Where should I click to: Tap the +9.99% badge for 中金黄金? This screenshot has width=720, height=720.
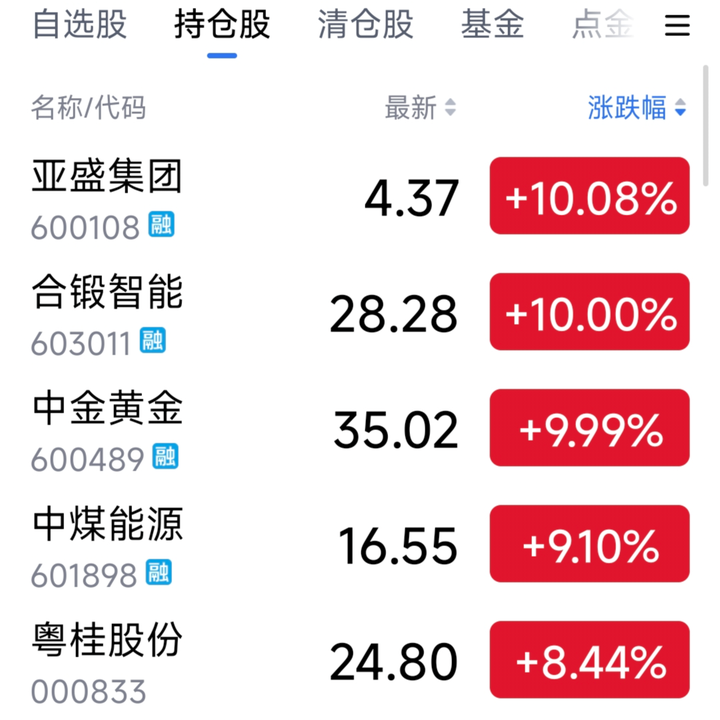pos(590,431)
